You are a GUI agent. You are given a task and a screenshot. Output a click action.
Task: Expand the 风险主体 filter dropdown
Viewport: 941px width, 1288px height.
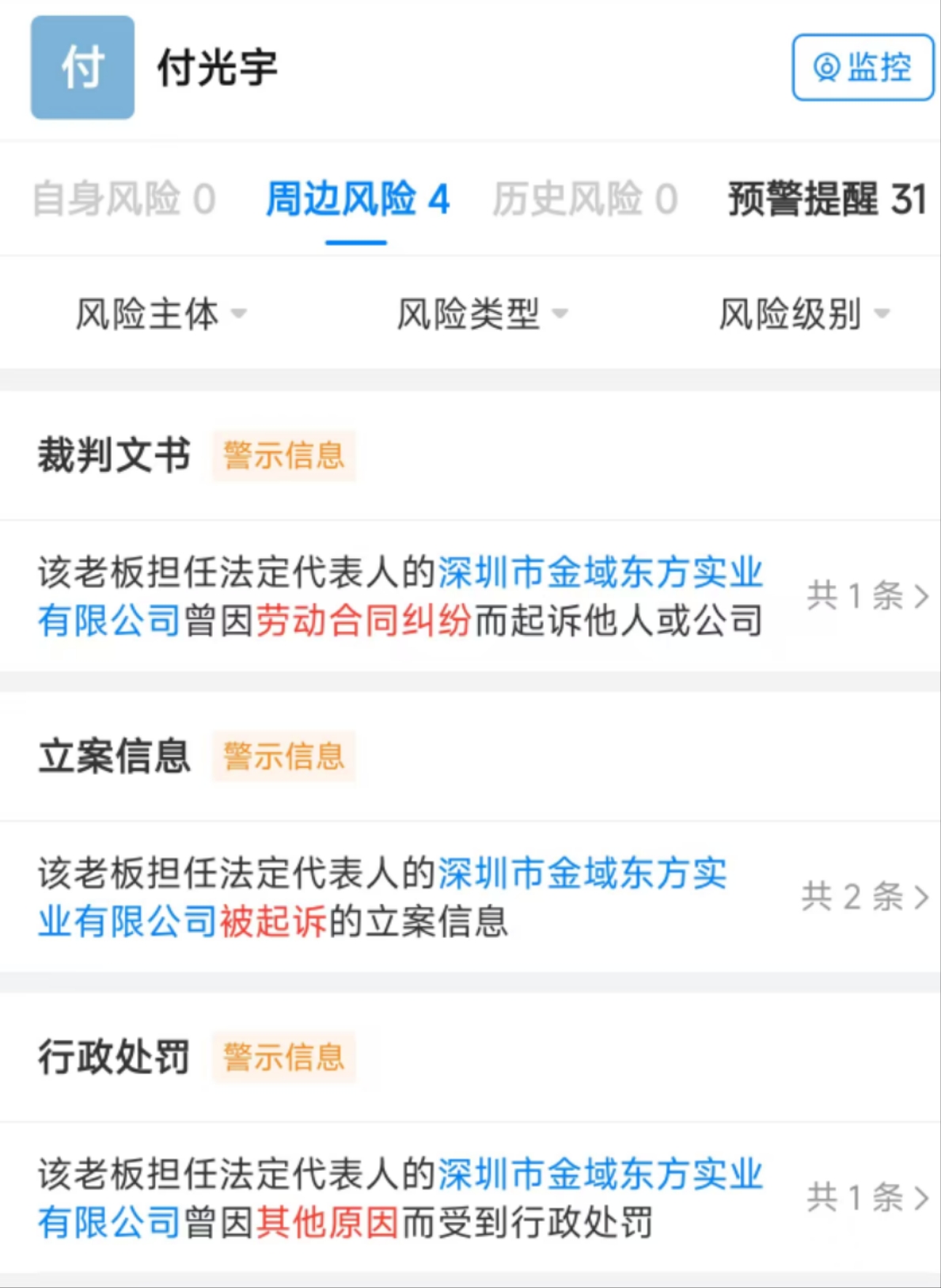pos(161,314)
